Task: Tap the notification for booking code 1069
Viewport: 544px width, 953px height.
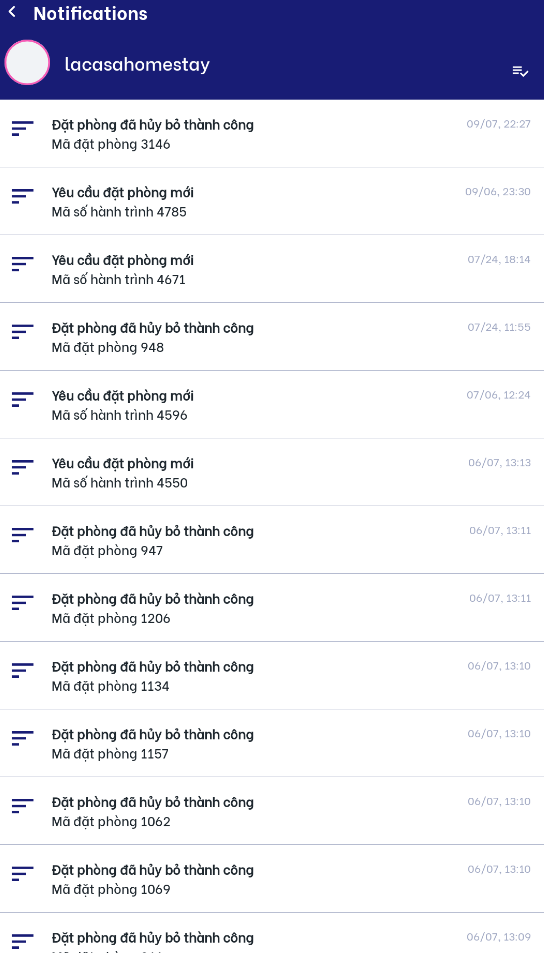Action: click(272, 879)
